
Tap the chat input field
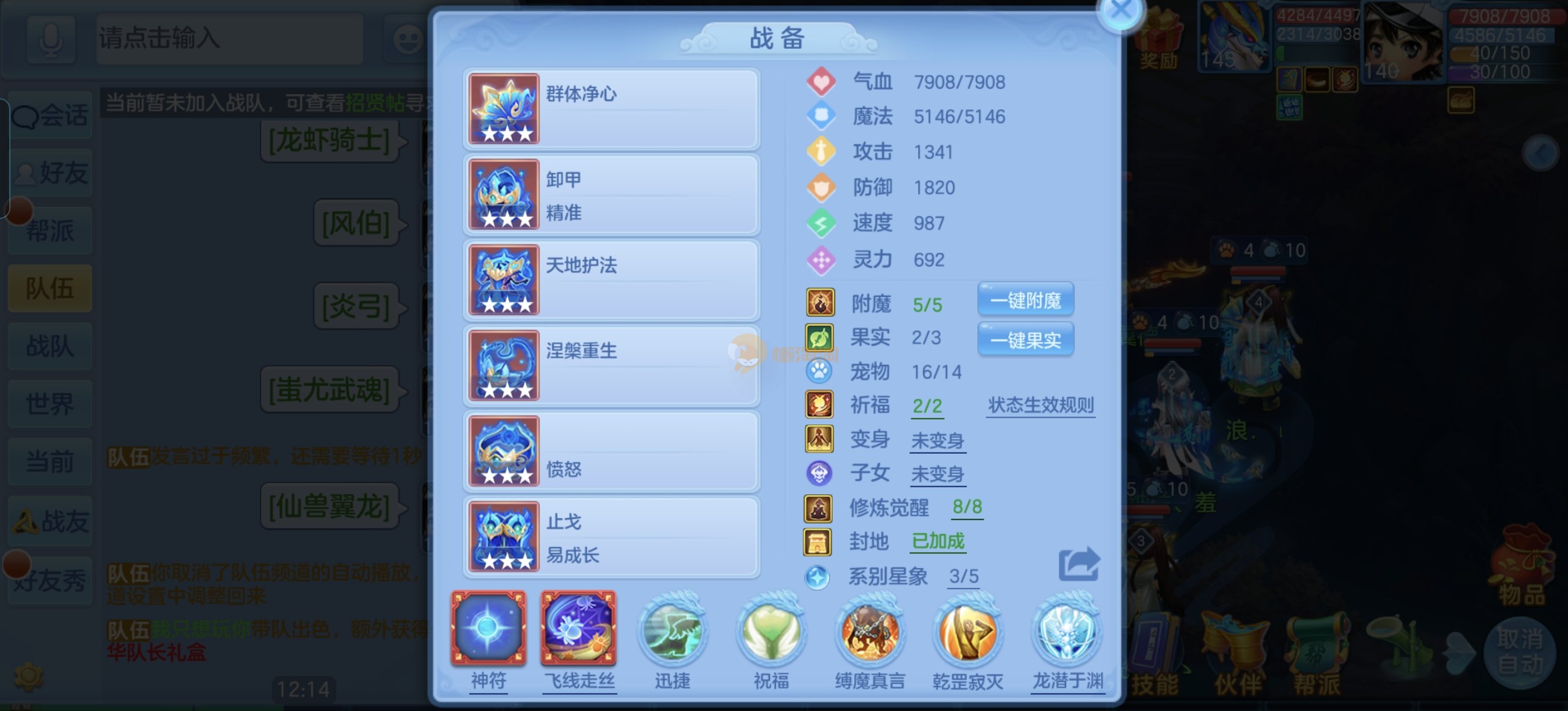[x=229, y=38]
